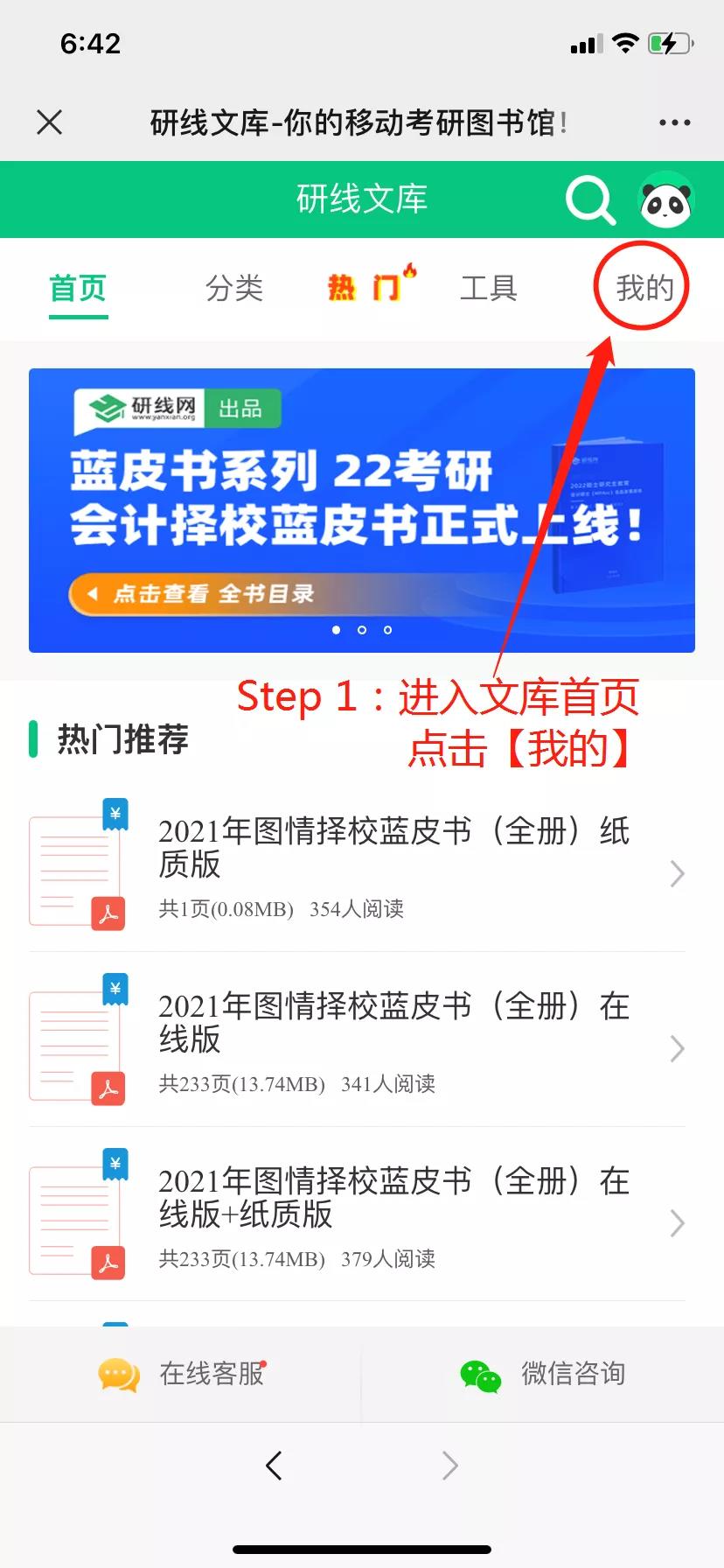Switch to the 分类 tab

click(x=233, y=288)
